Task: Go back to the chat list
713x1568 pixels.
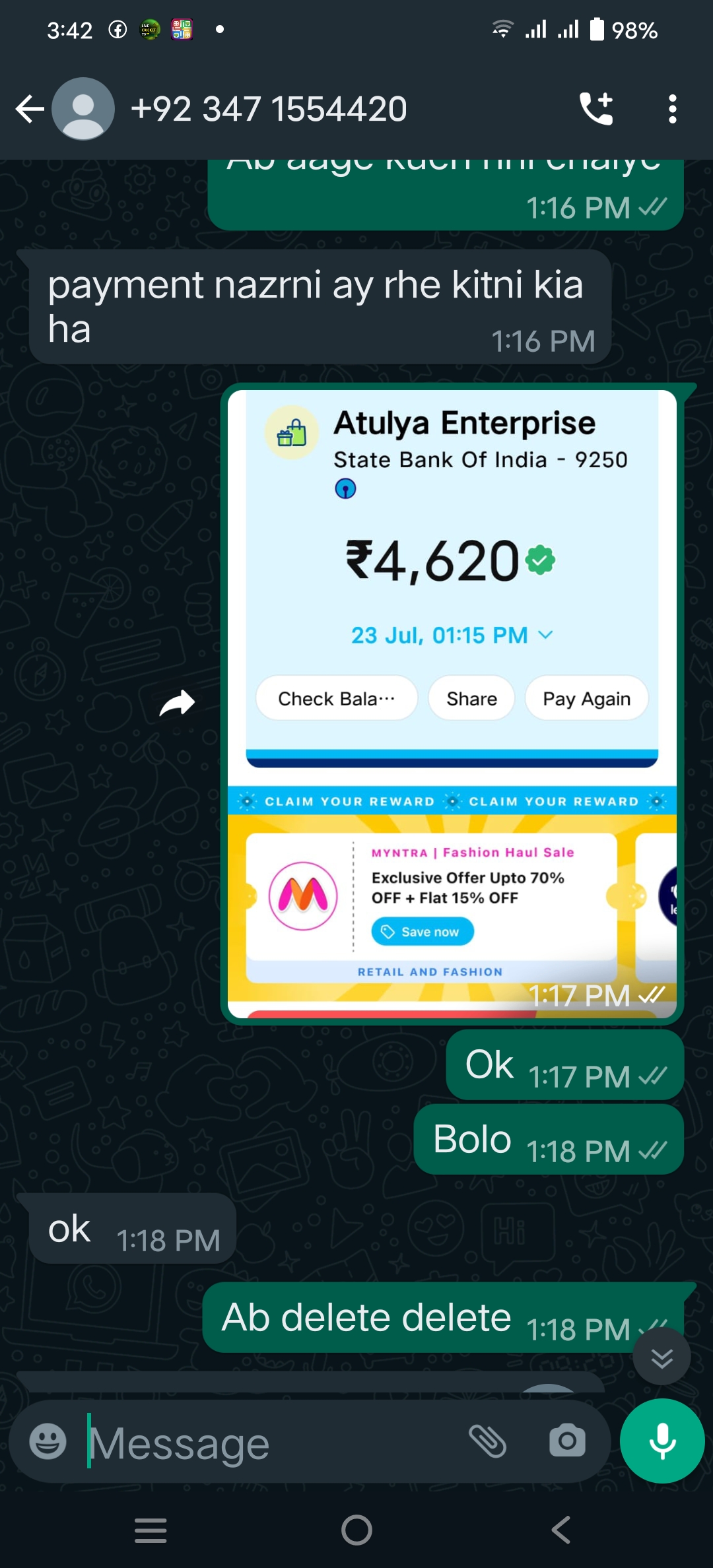Action: [30, 109]
